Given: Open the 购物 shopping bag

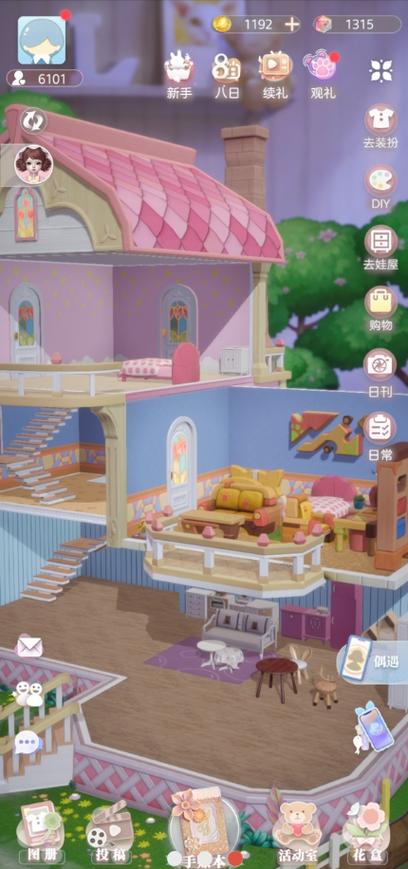Looking at the screenshot, I should pyautogui.click(x=380, y=309).
